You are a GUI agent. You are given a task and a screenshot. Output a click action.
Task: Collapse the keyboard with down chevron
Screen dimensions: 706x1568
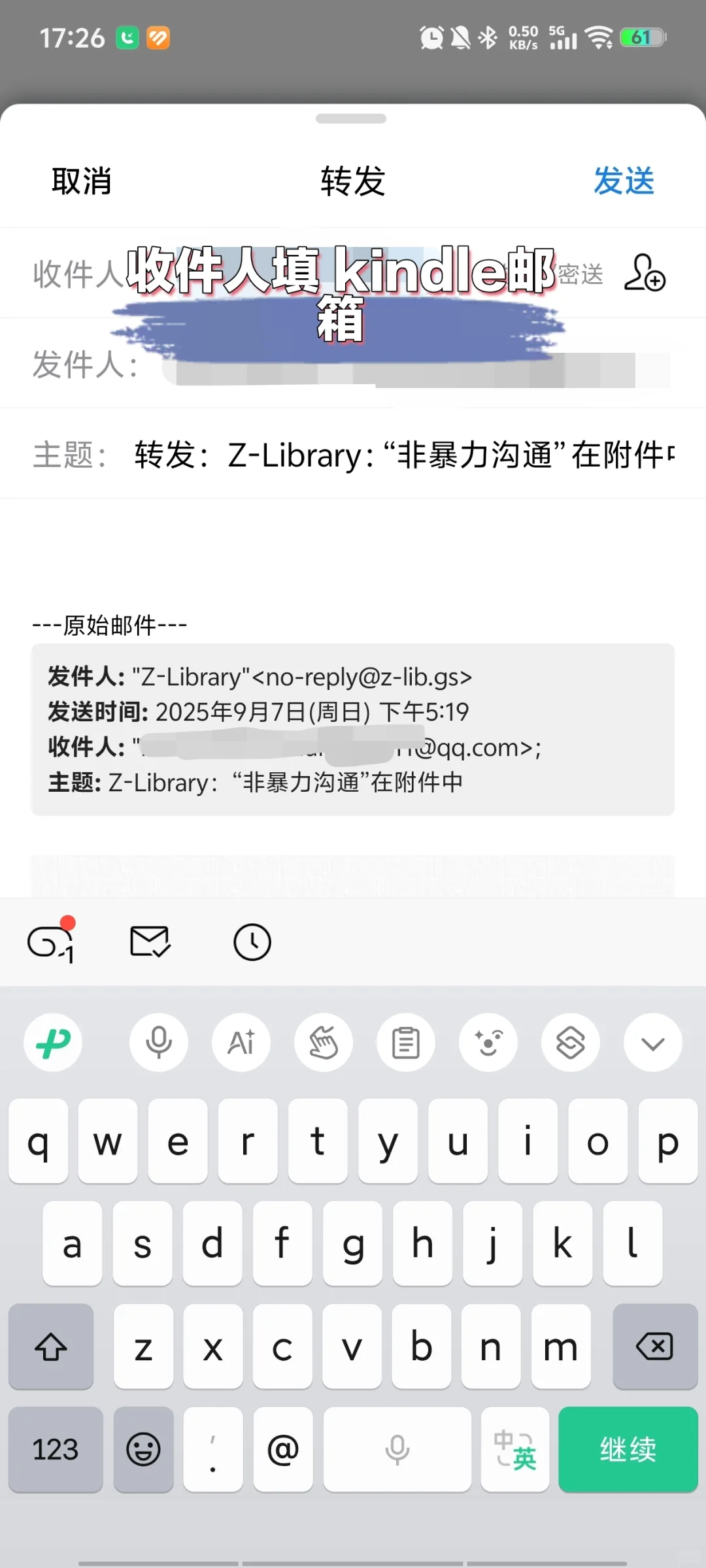tap(653, 1042)
